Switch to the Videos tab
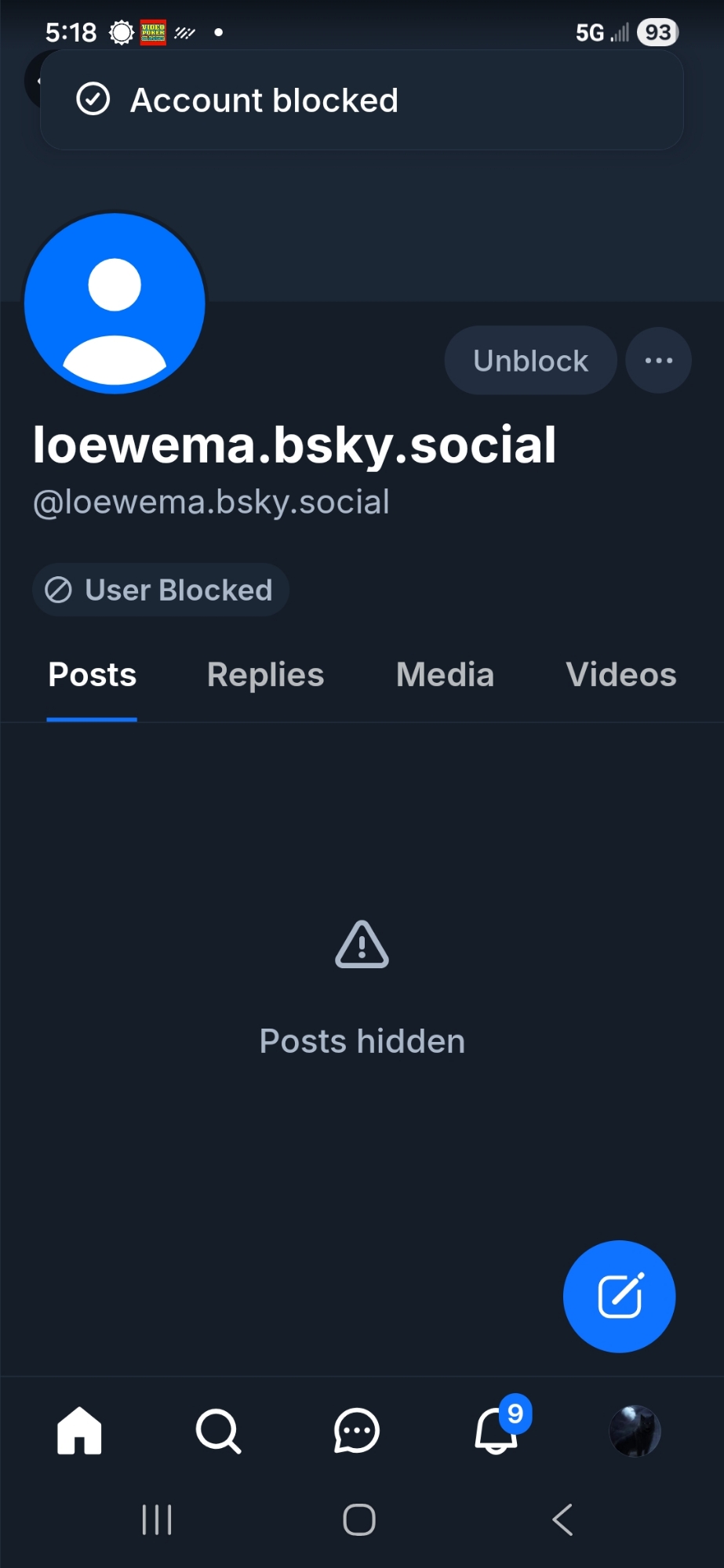The width and height of the screenshot is (724, 1568). pyautogui.click(x=620, y=675)
